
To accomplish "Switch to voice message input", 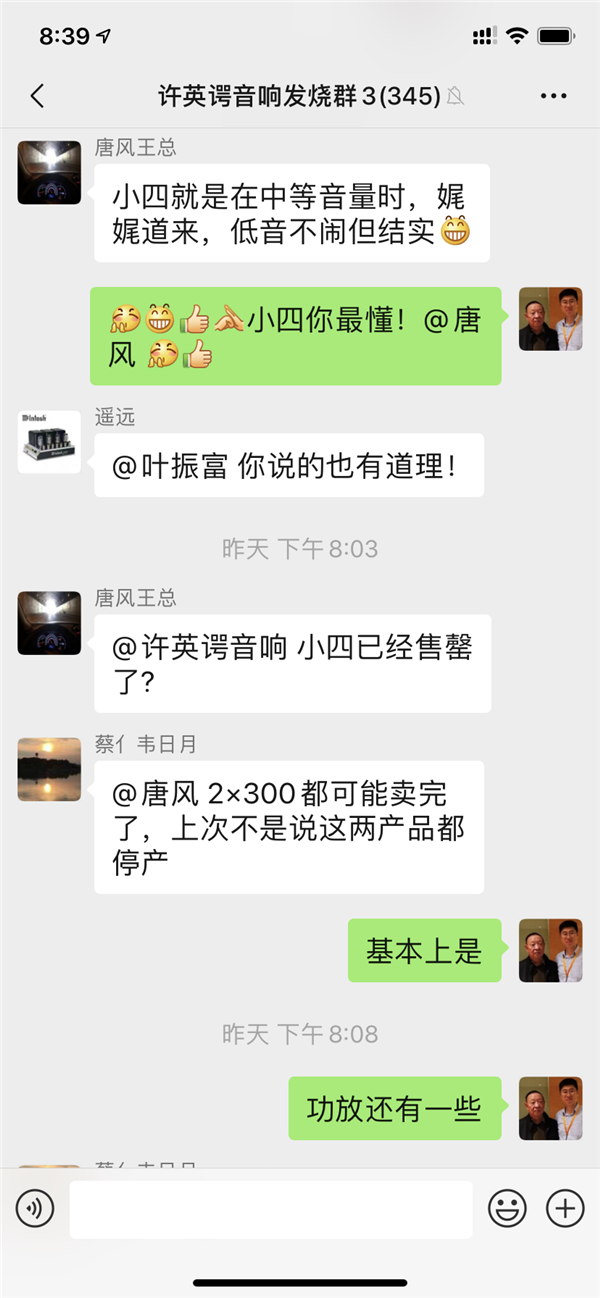I will [35, 1209].
